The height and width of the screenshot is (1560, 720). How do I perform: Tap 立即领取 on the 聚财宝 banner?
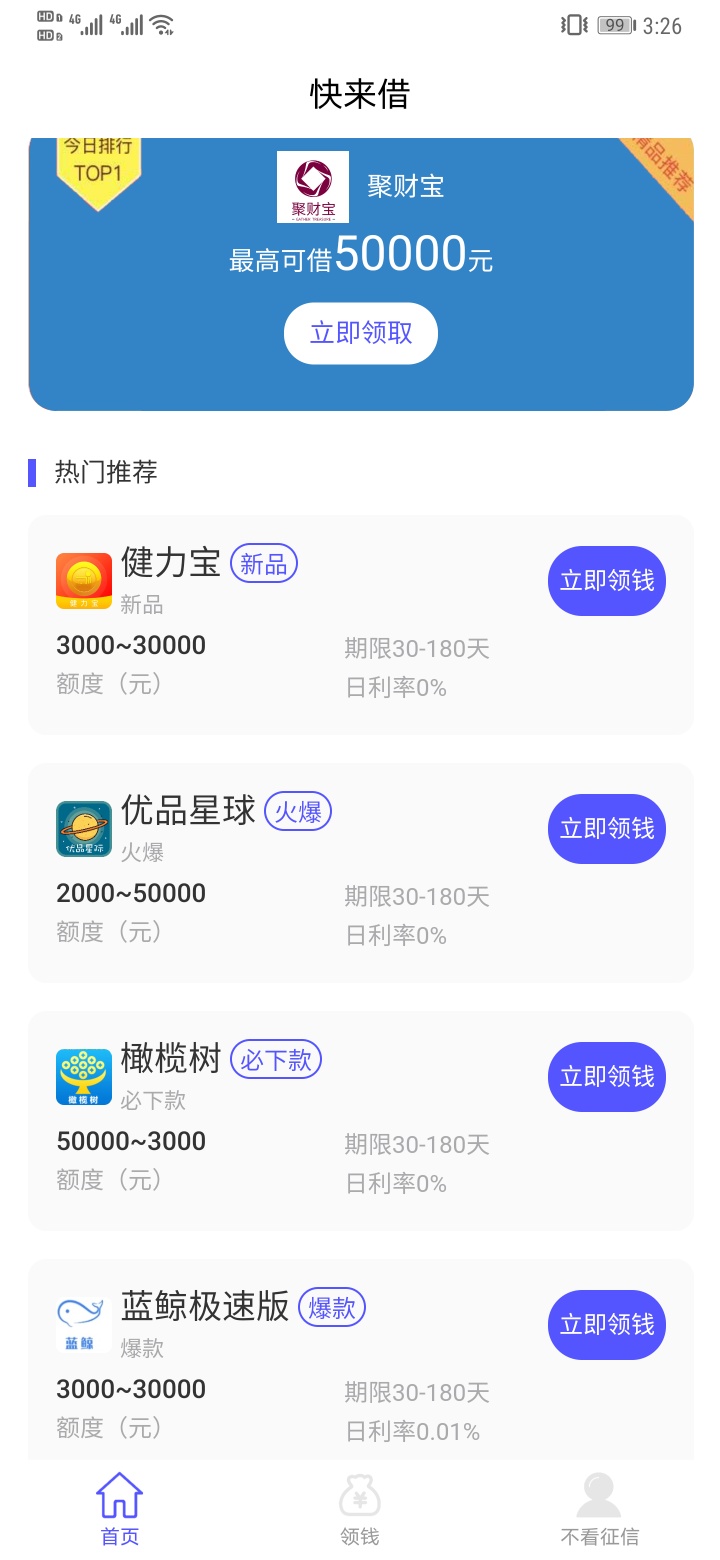pos(361,333)
